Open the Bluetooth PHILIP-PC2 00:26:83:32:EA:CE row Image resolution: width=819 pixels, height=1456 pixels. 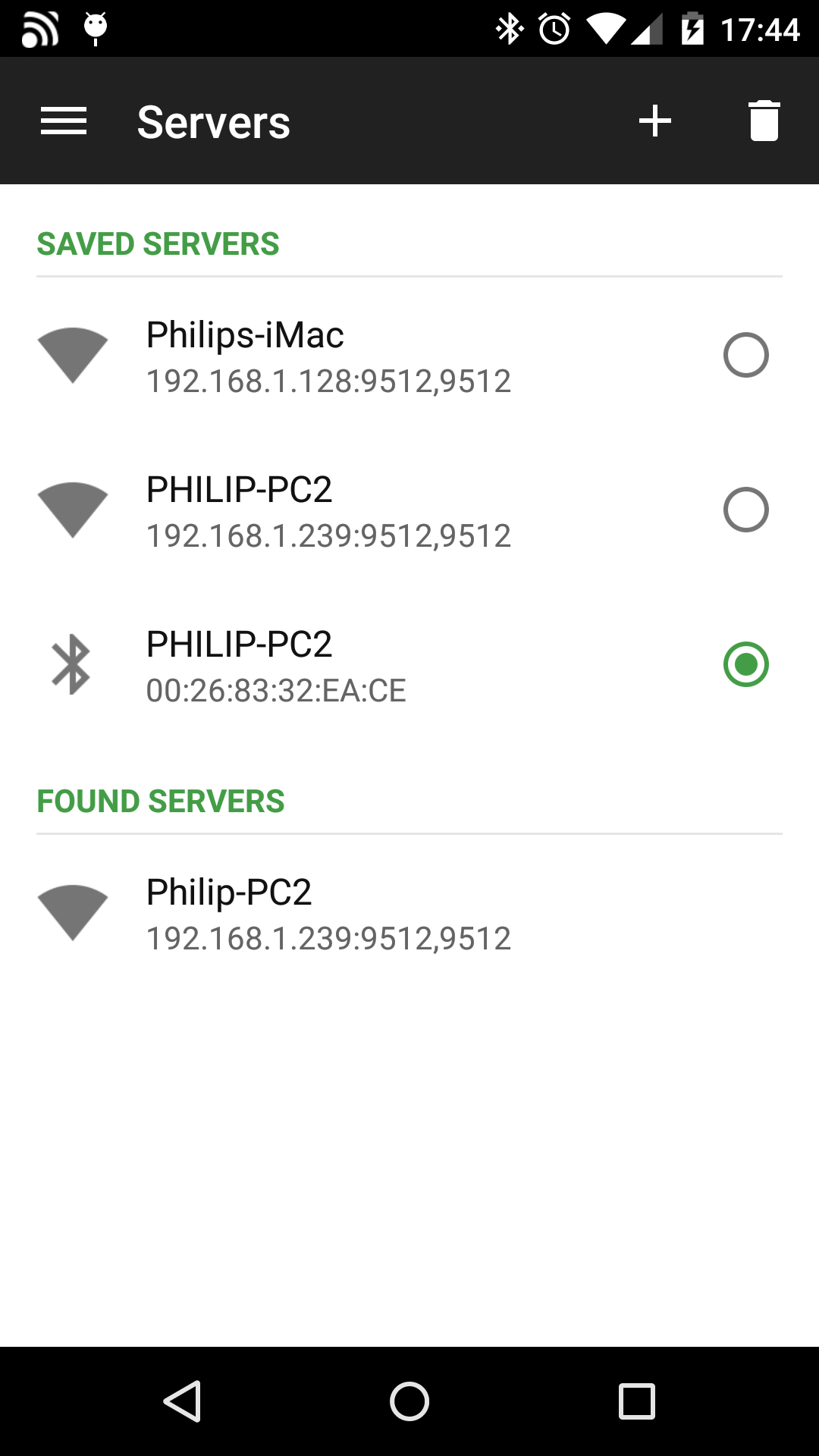click(409, 666)
